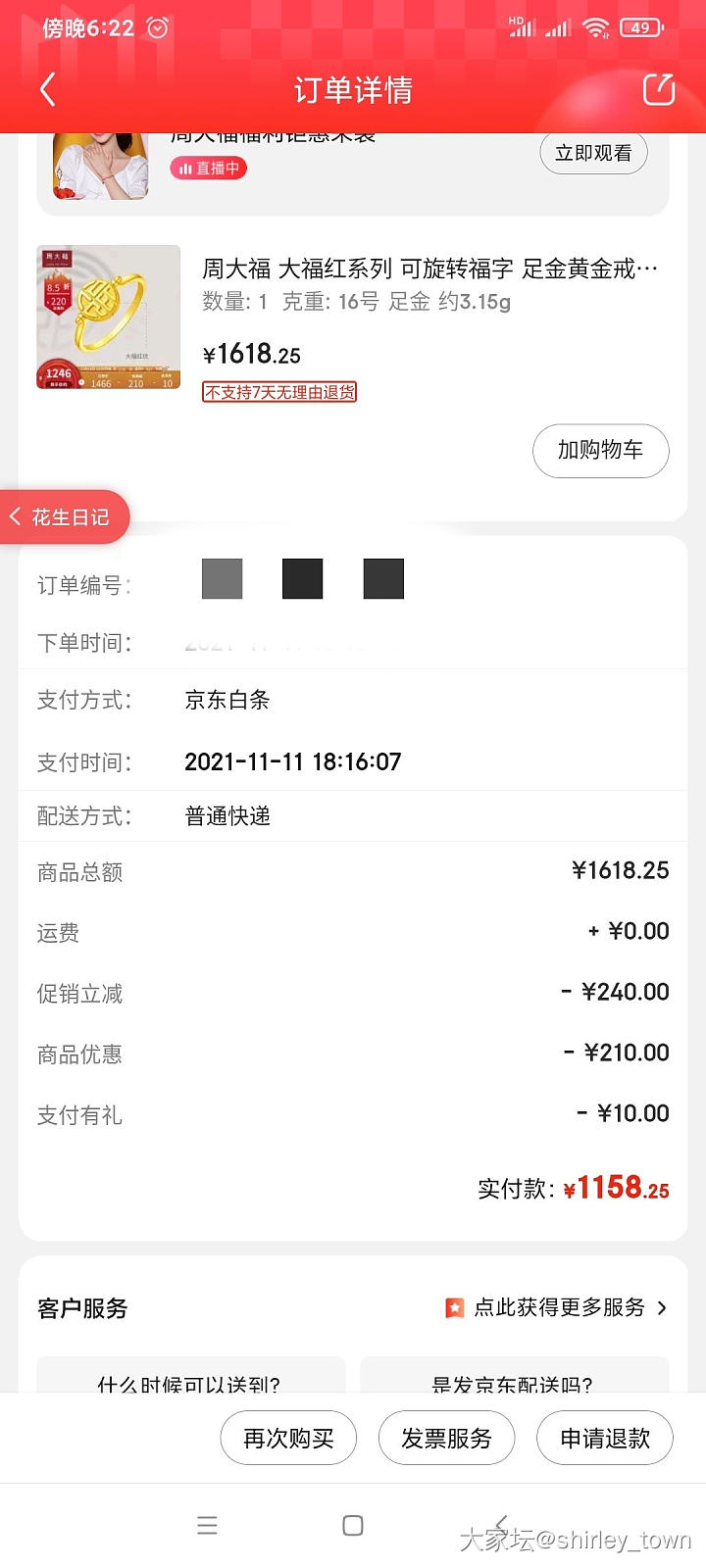This screenshot has width=706, height=1568.
Task: Tap 立即观看 to watch the livestream
Action: (593, 154)
